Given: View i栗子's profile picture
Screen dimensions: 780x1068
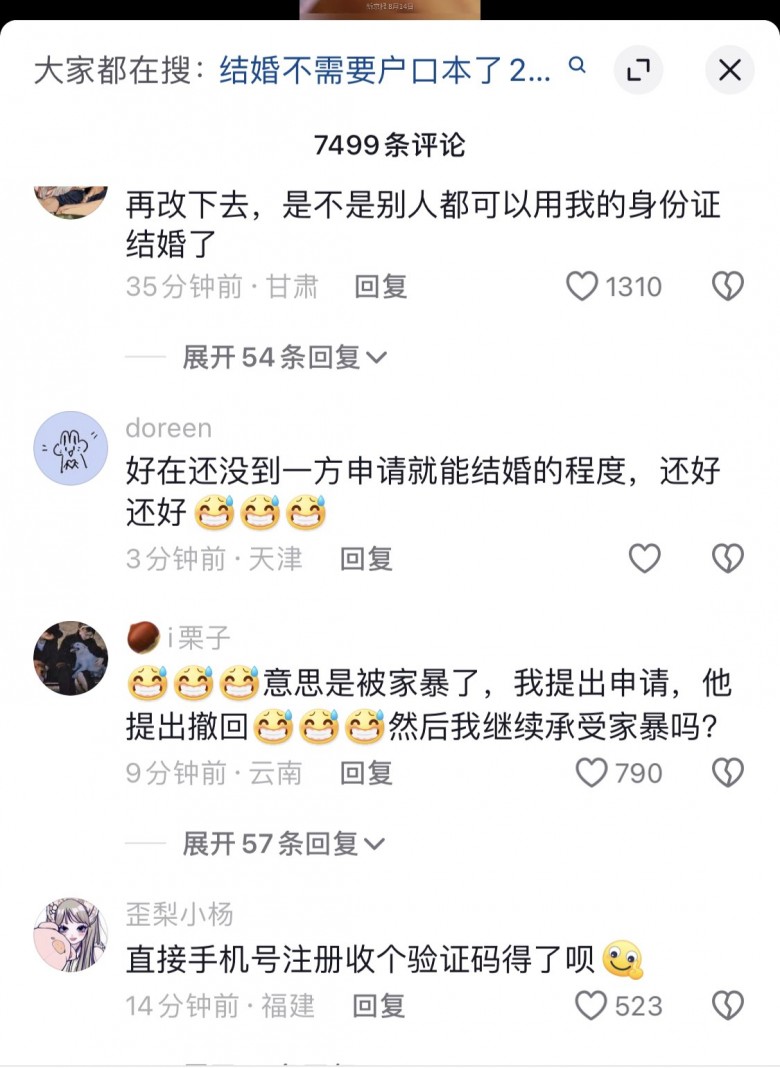Looking at the screenshot, I should [x=70, y=658].
